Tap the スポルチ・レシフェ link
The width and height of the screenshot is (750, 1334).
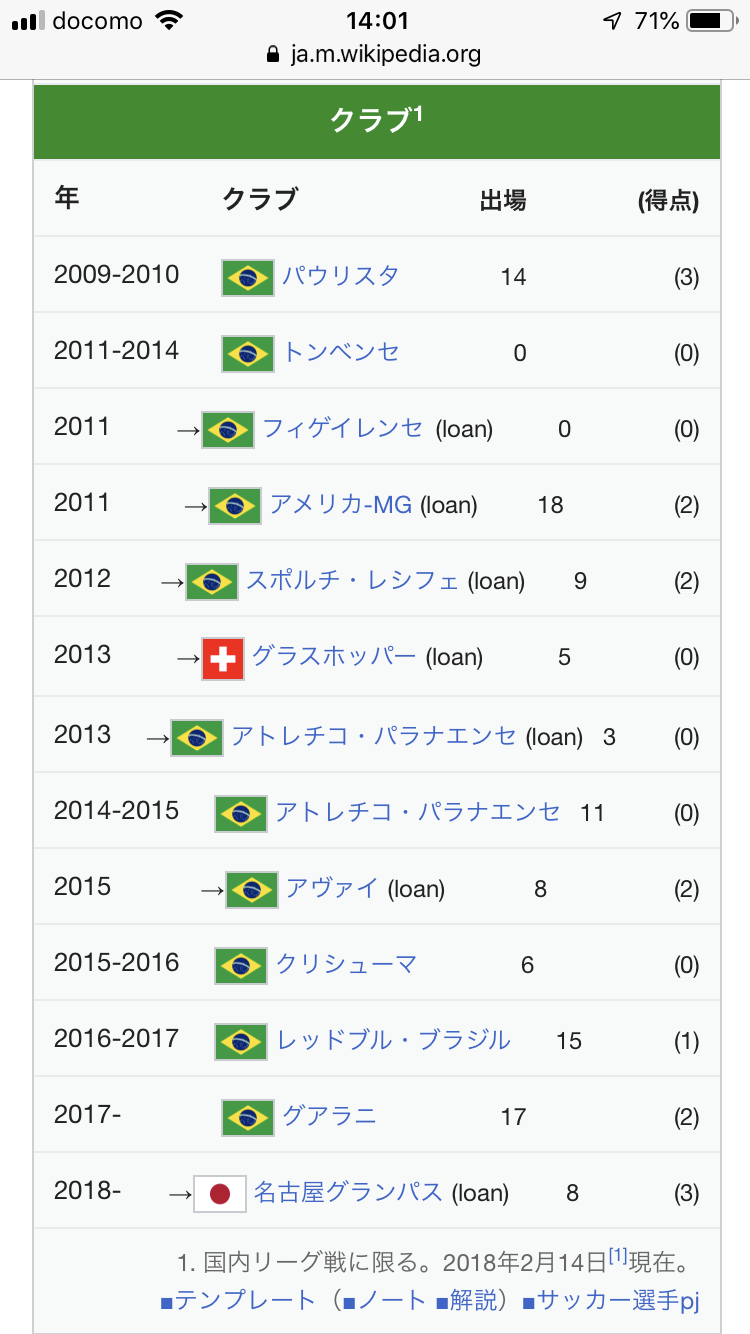(352, 581)
